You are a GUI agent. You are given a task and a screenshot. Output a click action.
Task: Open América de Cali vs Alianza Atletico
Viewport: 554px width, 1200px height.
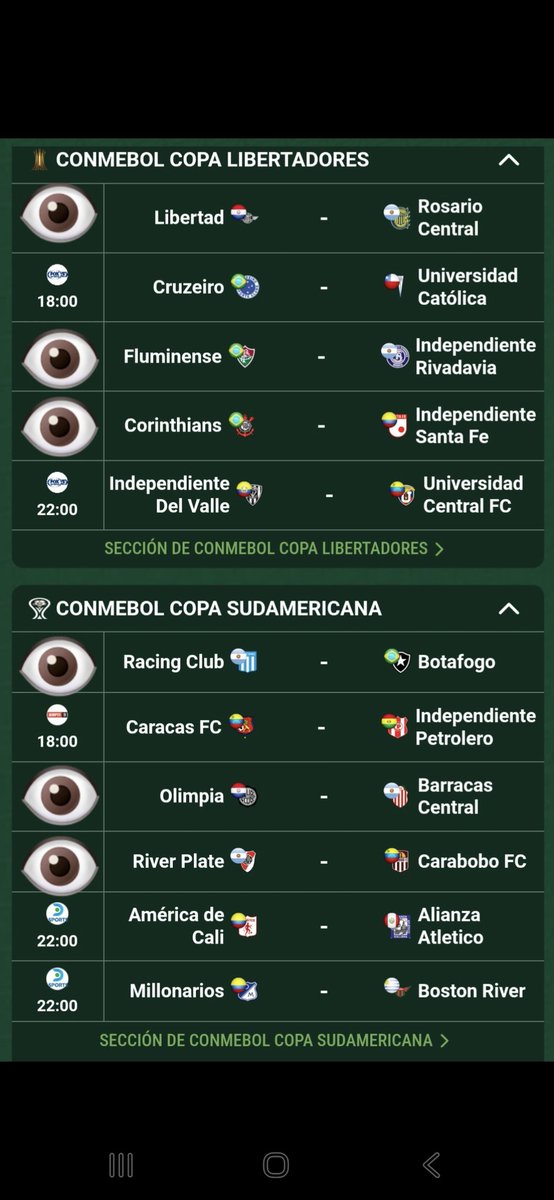pos(277,926)
